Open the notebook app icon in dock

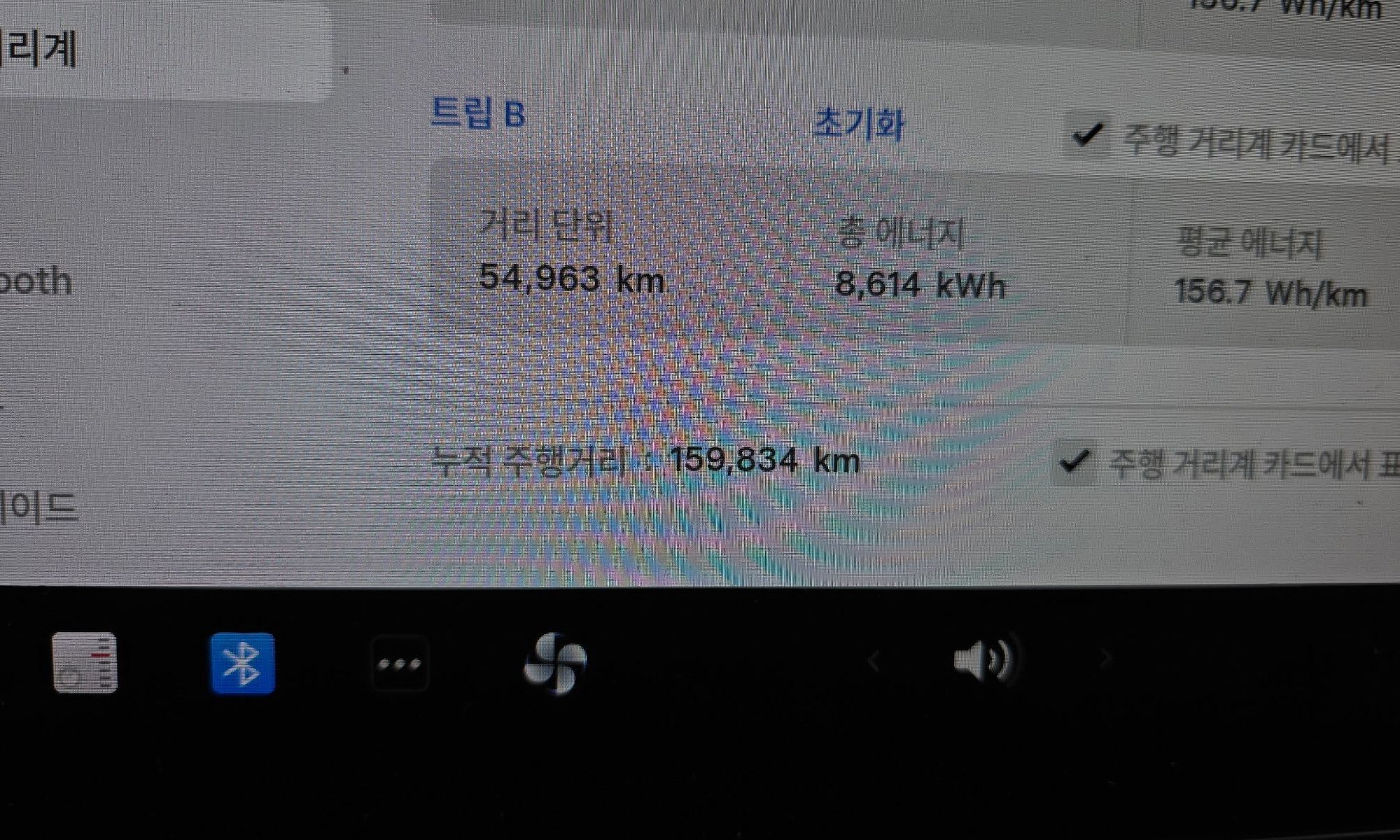point(85,663)
